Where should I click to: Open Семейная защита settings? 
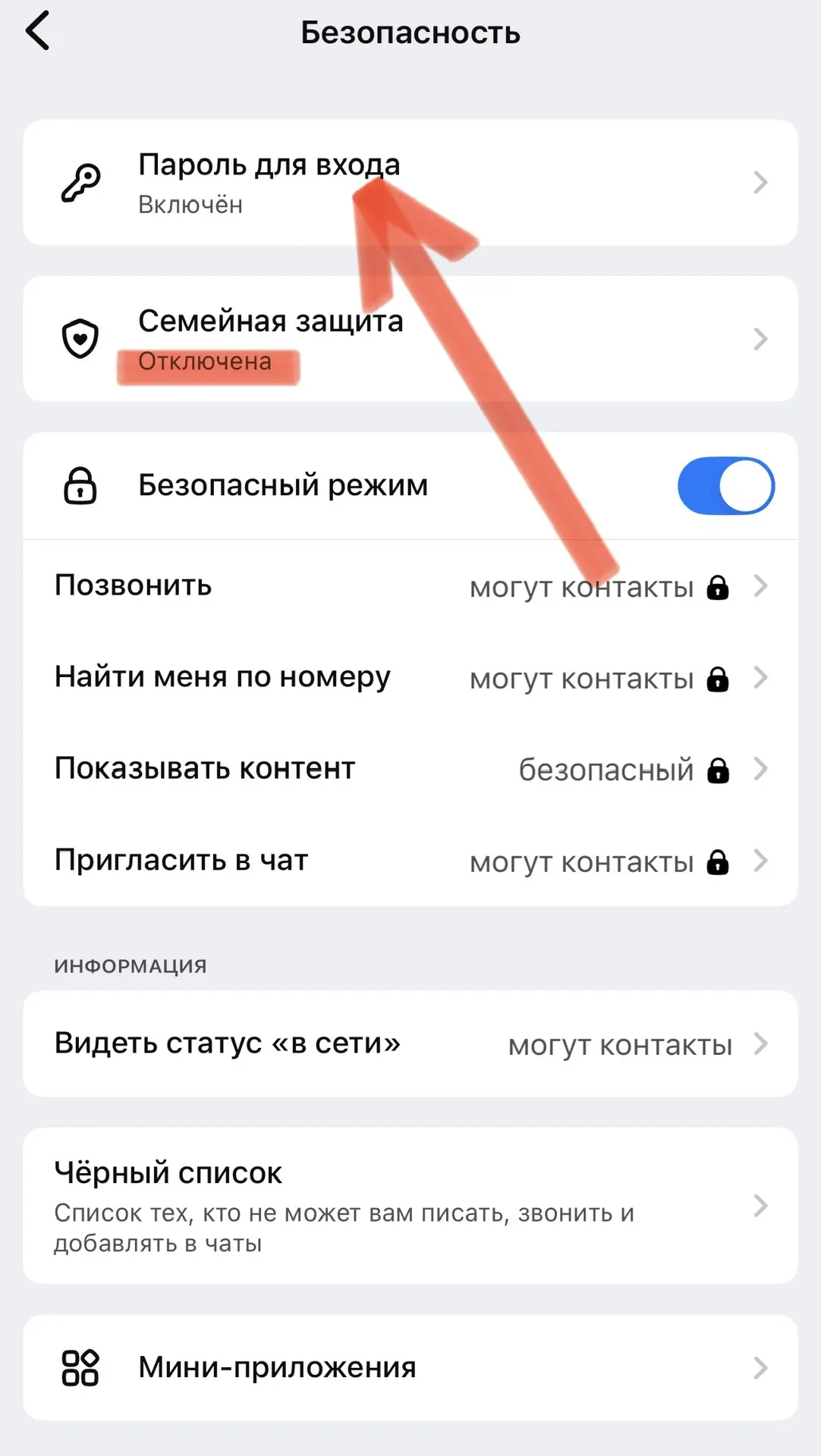click(410, 339)
